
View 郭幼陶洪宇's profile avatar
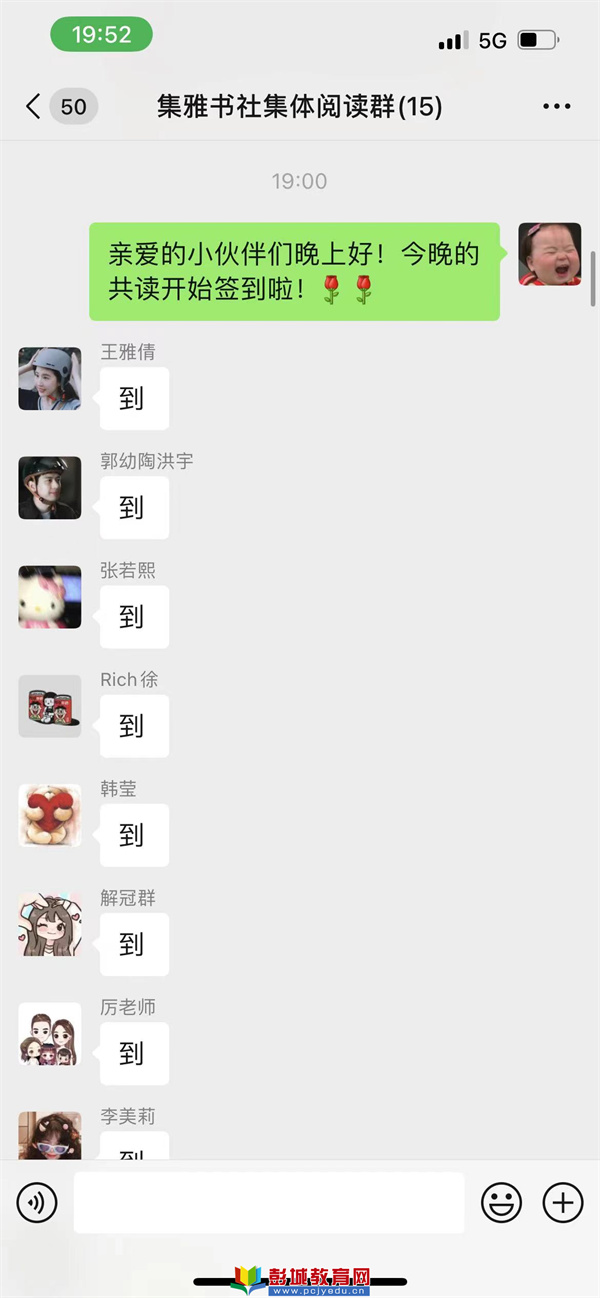pos(49,488)
